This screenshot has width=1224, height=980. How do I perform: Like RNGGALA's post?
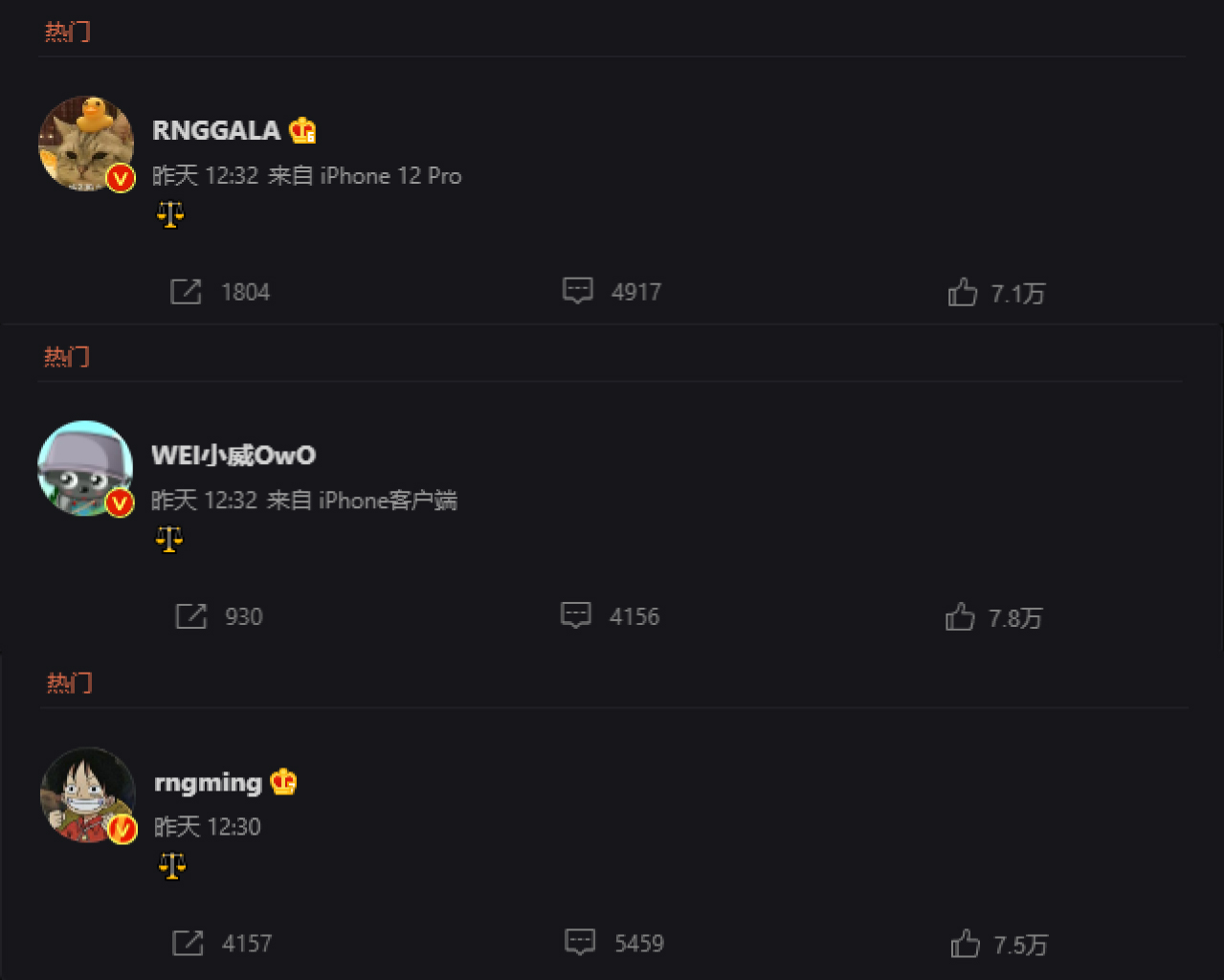point(963,292)
